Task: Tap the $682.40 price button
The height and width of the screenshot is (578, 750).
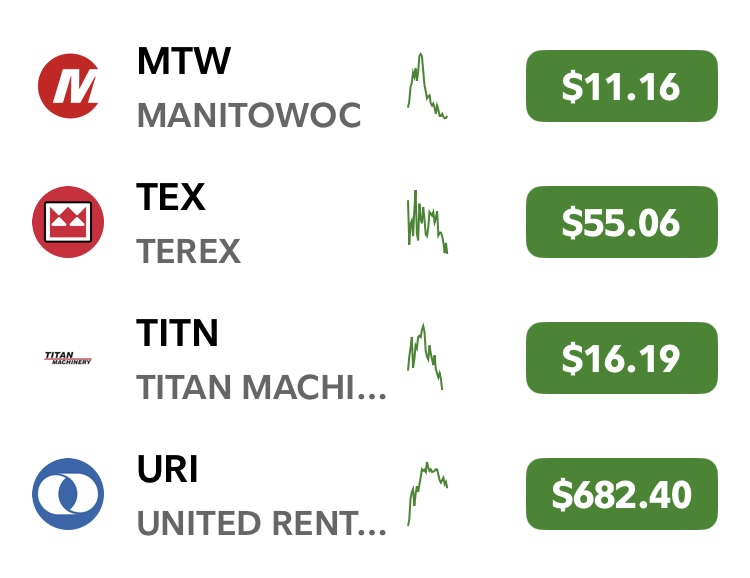Action: pyautogui.click(x=621, y=495)
